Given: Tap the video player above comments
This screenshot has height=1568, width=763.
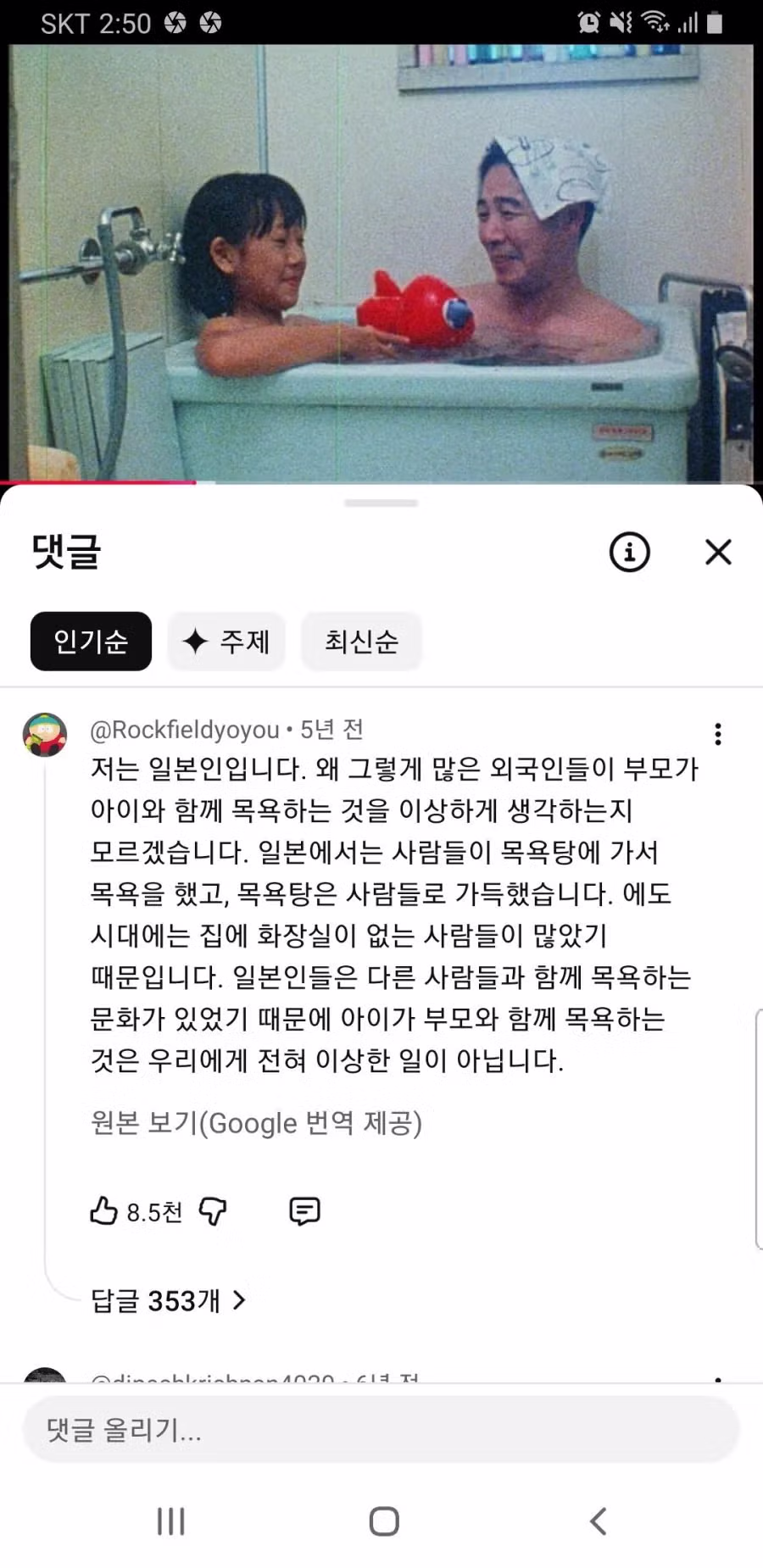Looking at the screenshot, I should (x=381, y=263).
